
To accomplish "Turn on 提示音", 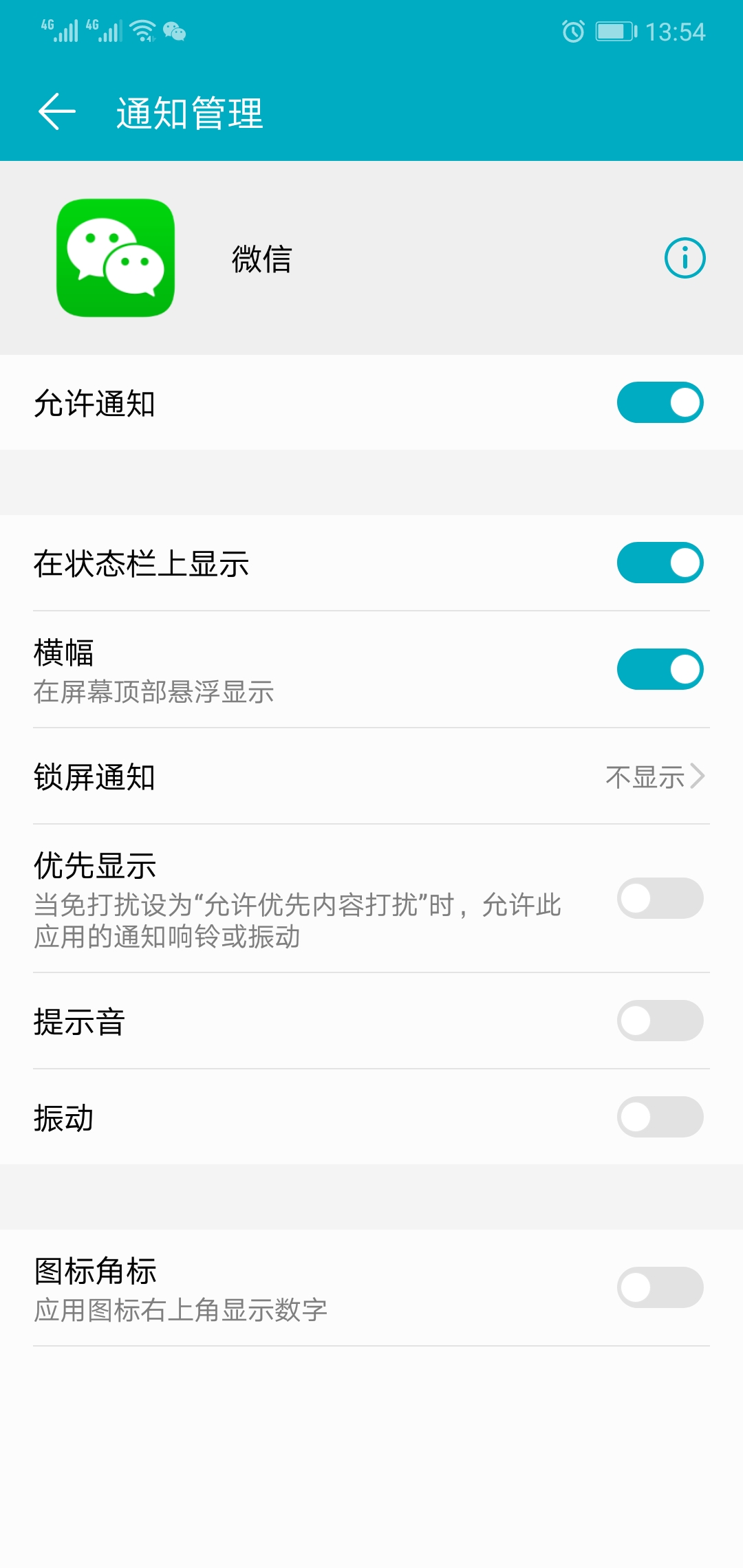I will (660, 1021).
